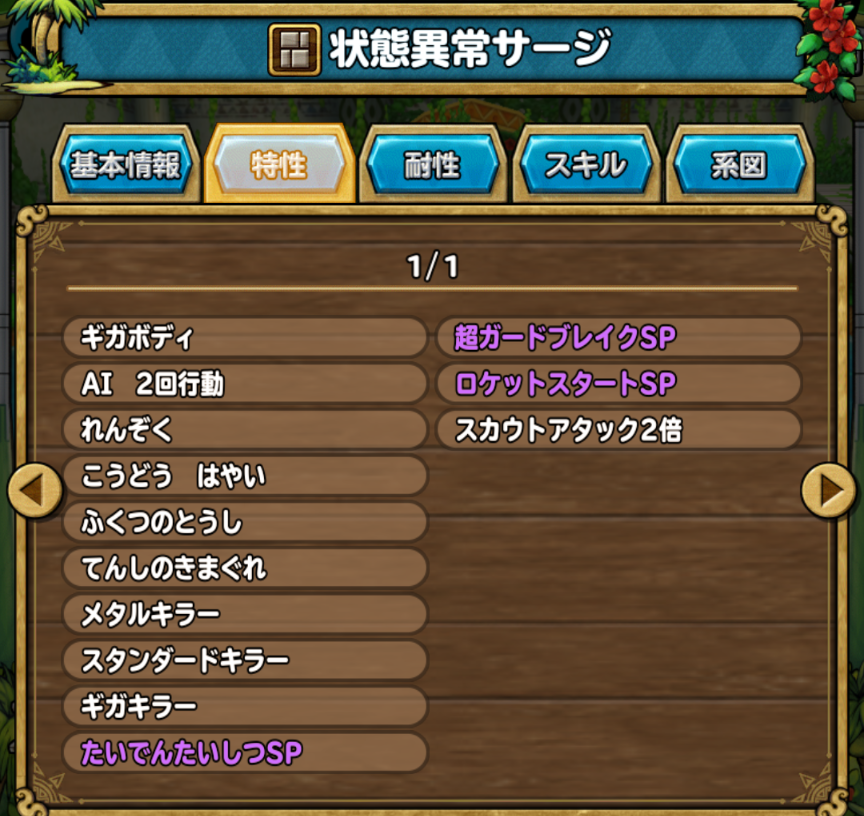Tap the ロケットスタートSP trait
864x816 pixels.
(618, 384)
